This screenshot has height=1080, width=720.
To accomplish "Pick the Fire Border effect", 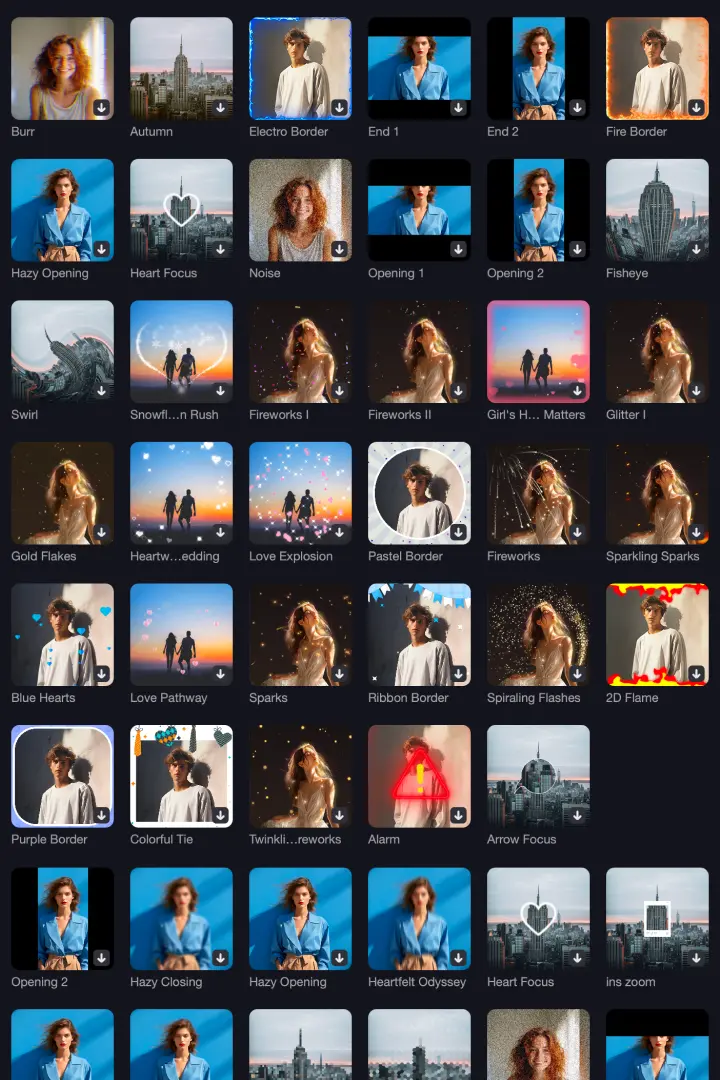I will pyautogui.click(x=657, y=68).
